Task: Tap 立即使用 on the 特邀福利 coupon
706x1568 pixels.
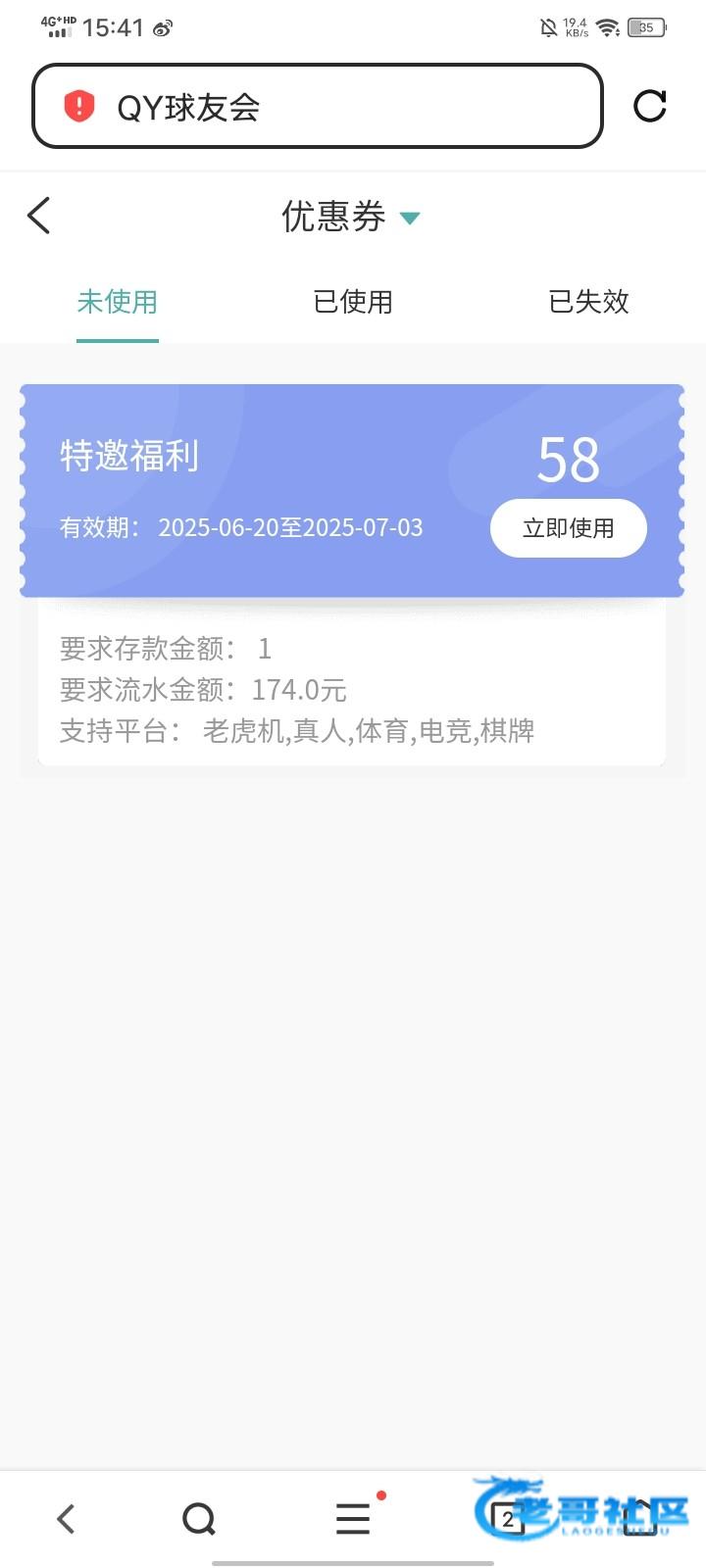Action: coord(569,528)
